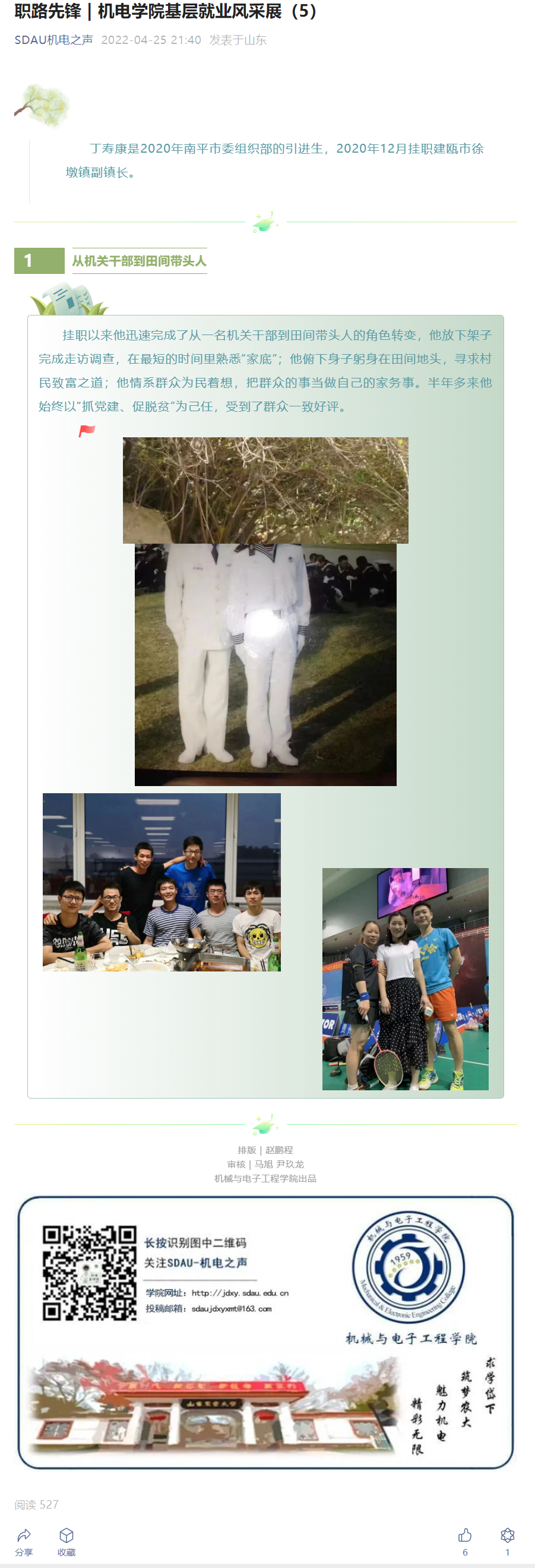
Task: Open the white uniform photo
Action: point(265,664)
